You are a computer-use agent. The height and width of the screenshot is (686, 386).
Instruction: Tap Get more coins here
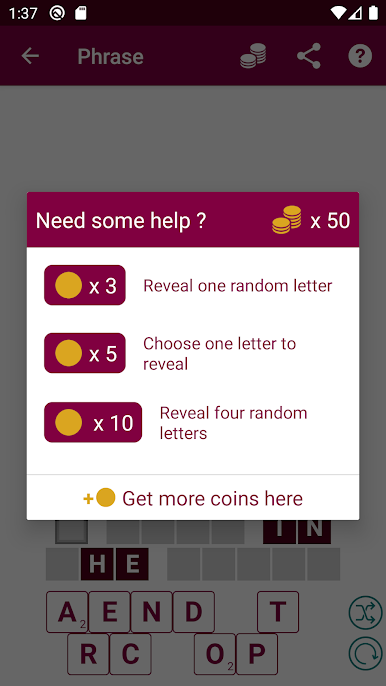pos(193,498)
